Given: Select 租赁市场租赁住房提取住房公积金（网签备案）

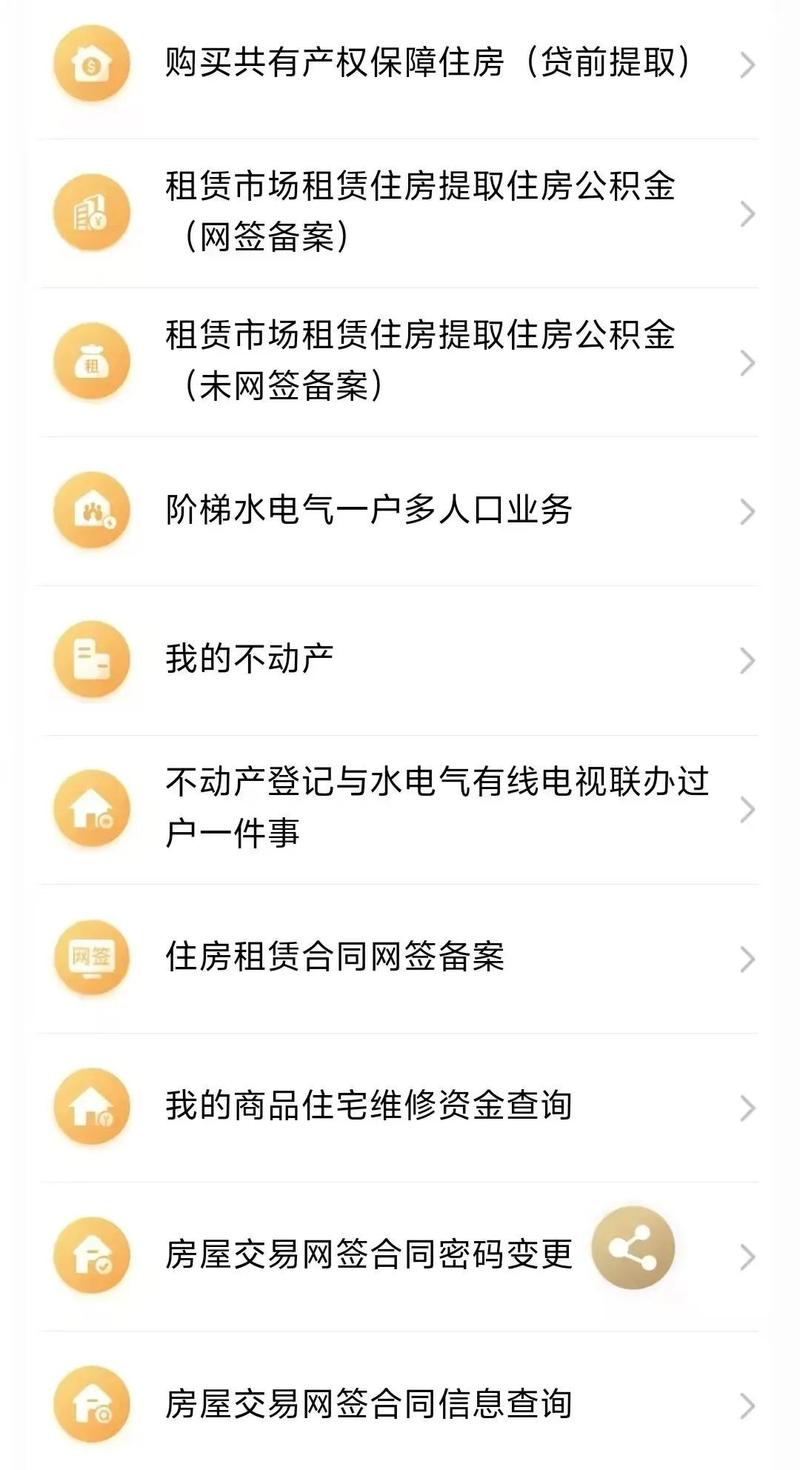Looking at the screenshot, I should [420, 213].
